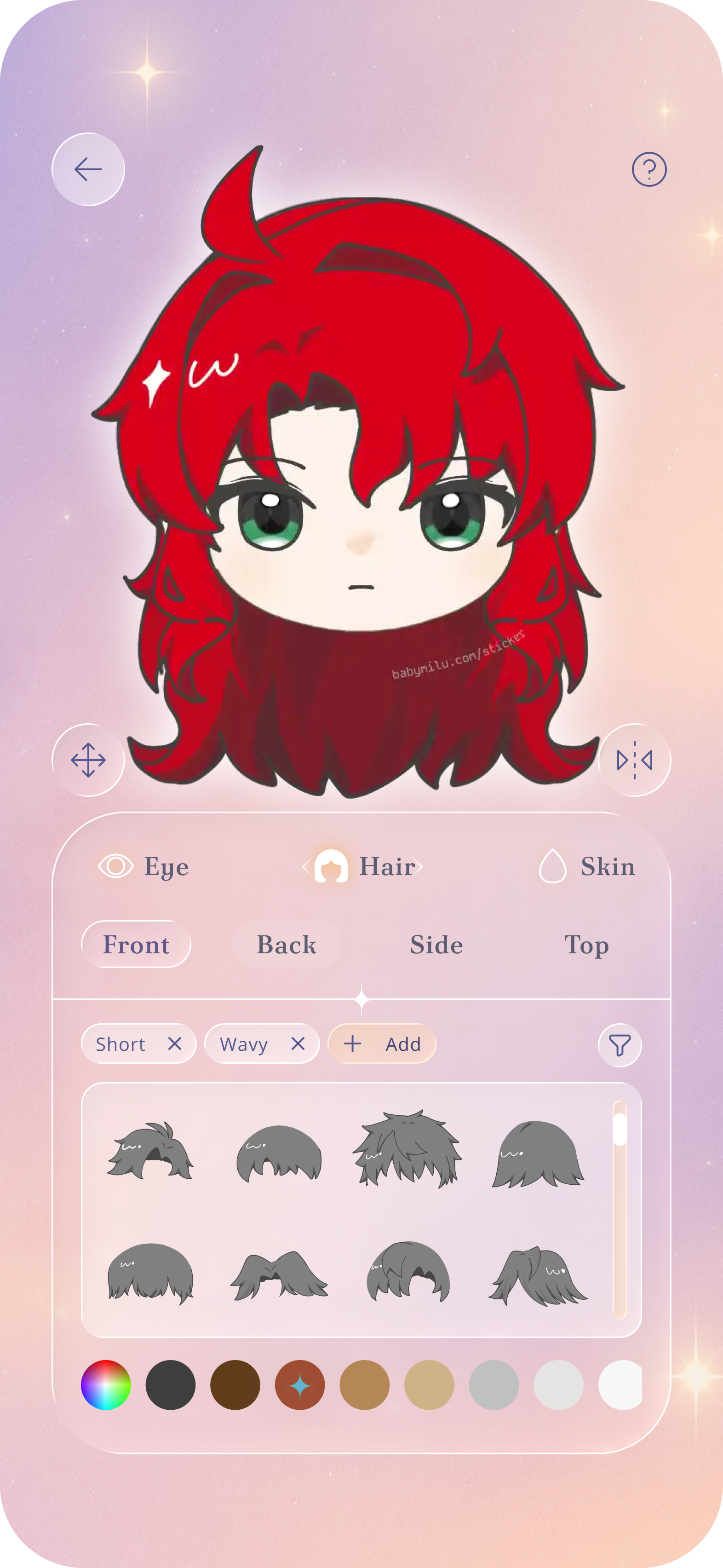
Task: Tap the move/reposition arrows icon
Action: (x=88, y=760)
